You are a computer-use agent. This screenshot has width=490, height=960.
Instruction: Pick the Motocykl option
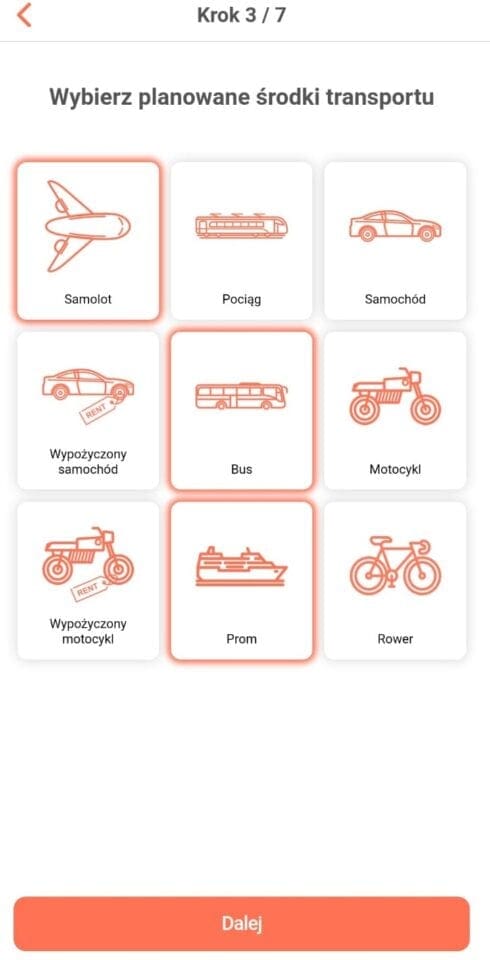(395, 411)
